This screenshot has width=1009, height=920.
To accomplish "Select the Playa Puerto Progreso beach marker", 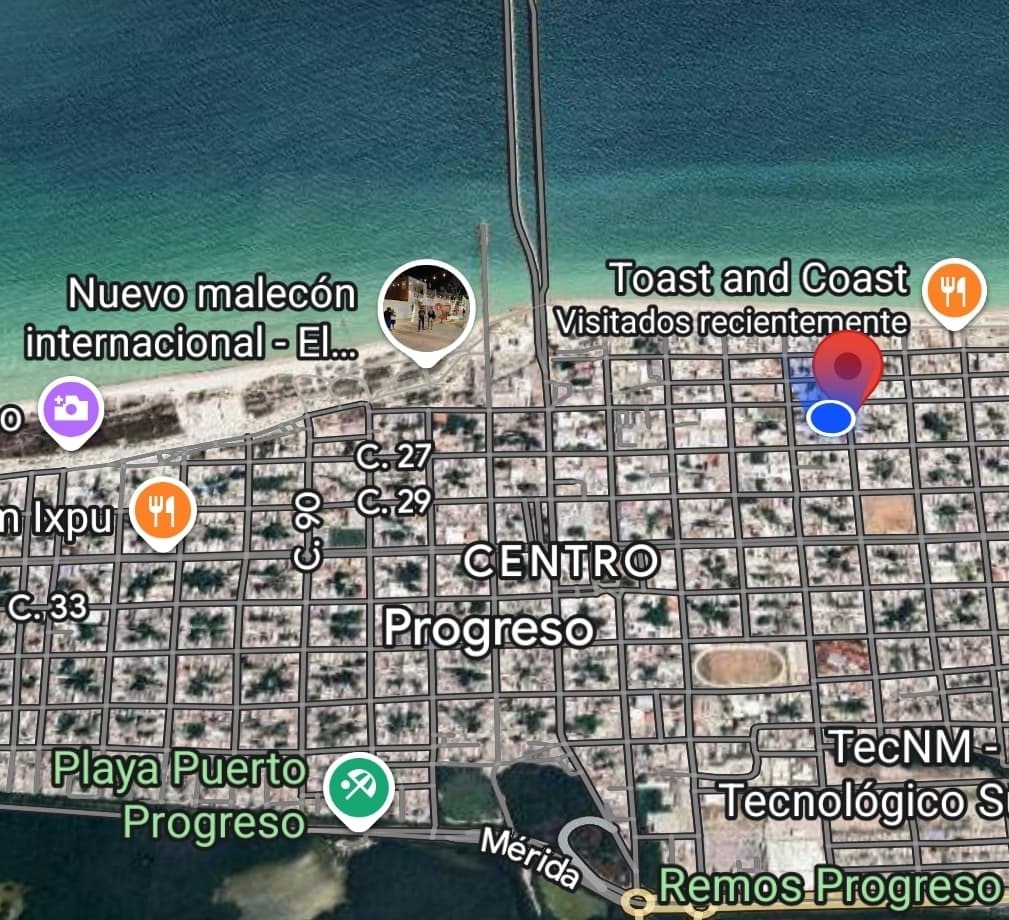I will coord(359,790).
